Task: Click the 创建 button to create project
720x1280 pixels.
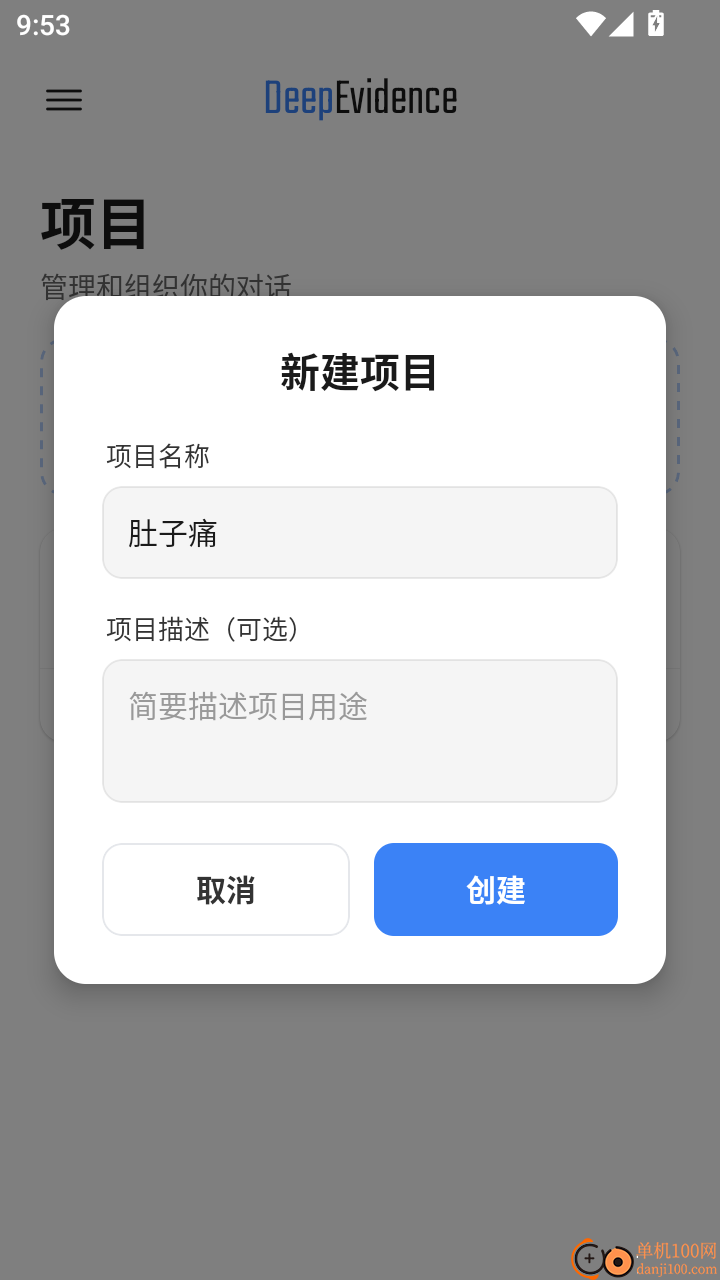Action: coord(495,889)
